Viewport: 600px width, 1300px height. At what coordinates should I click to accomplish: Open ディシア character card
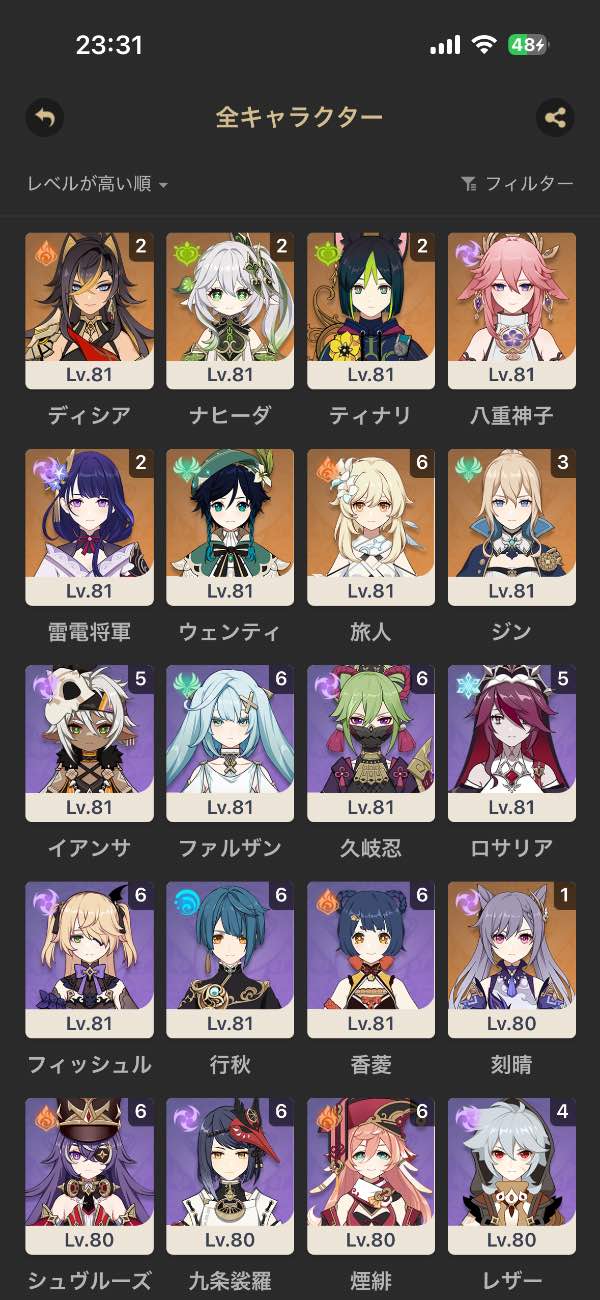[x=89, y=310]
